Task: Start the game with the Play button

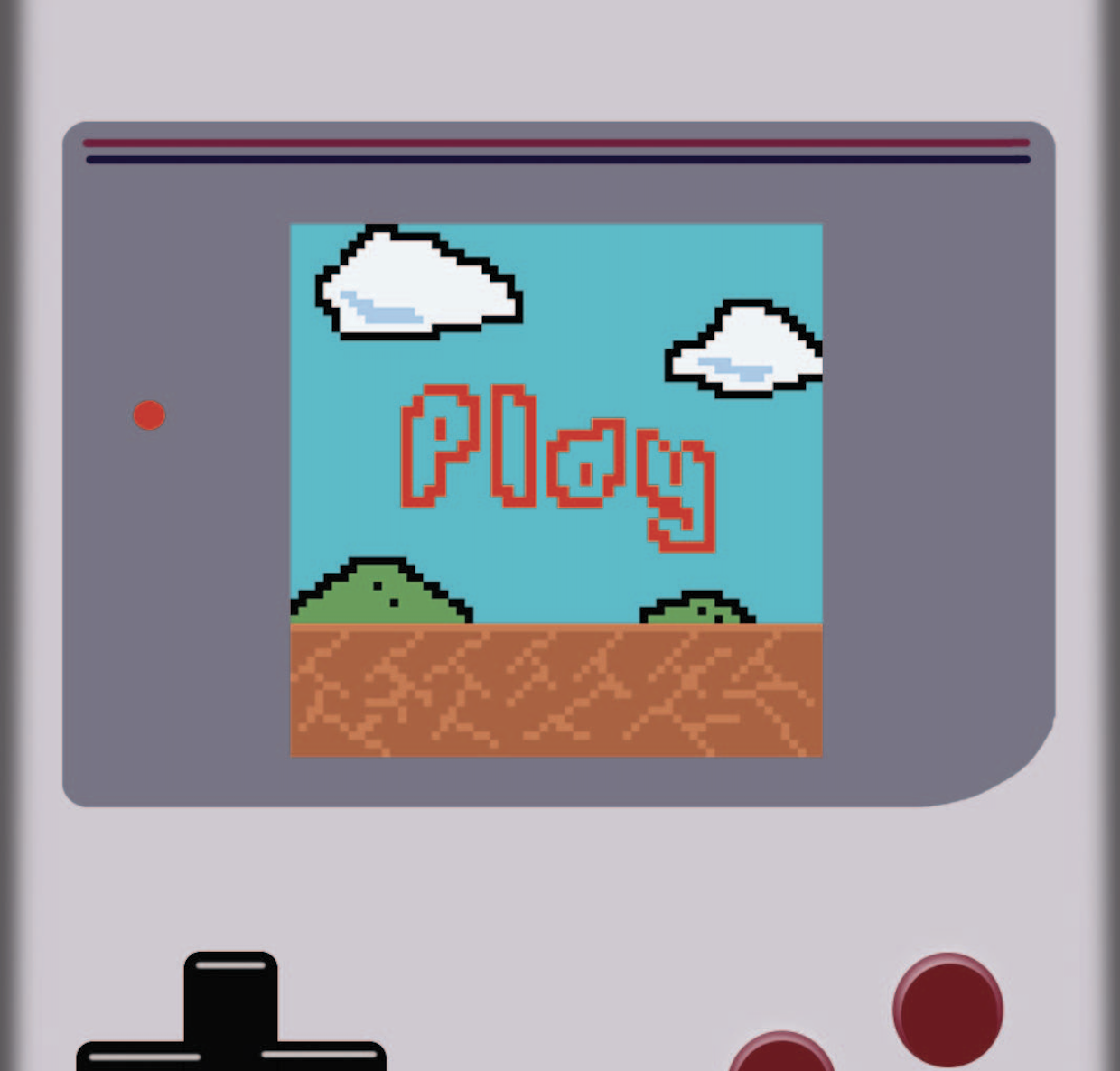Action: click(x=557, y=461)
